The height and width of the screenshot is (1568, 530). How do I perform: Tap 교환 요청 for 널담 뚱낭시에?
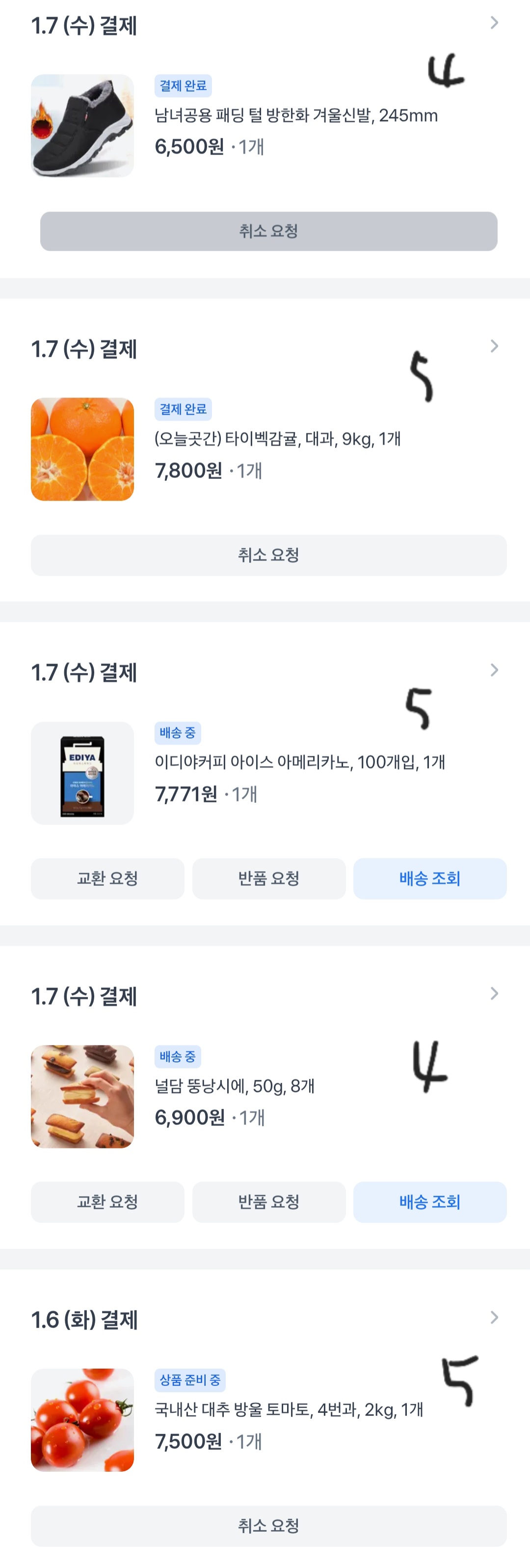[107, 1201]
